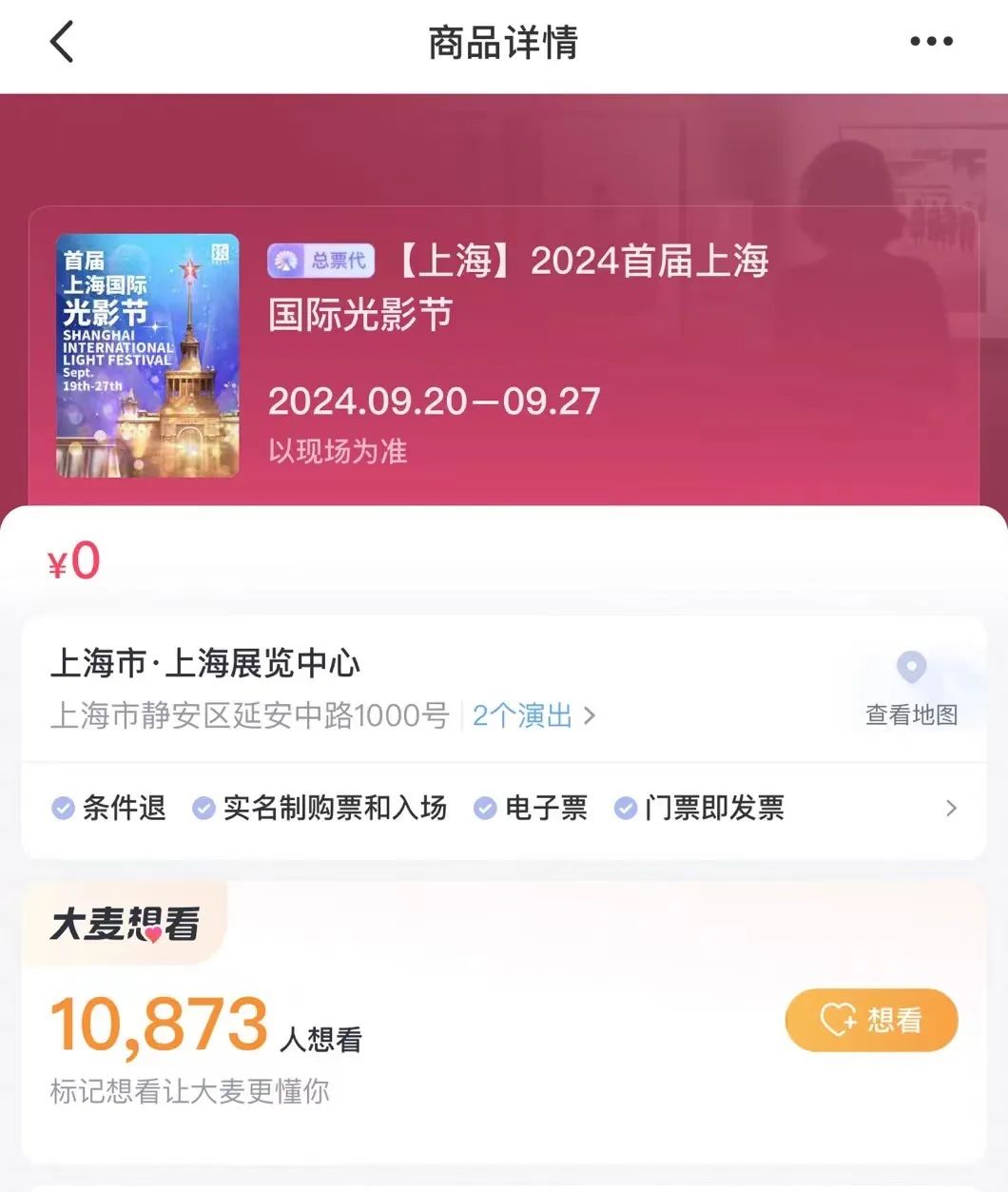Expand the 条件退 service guarantees row
The width and height of the screenshot is (1008, 1192).
click(950, 809)
